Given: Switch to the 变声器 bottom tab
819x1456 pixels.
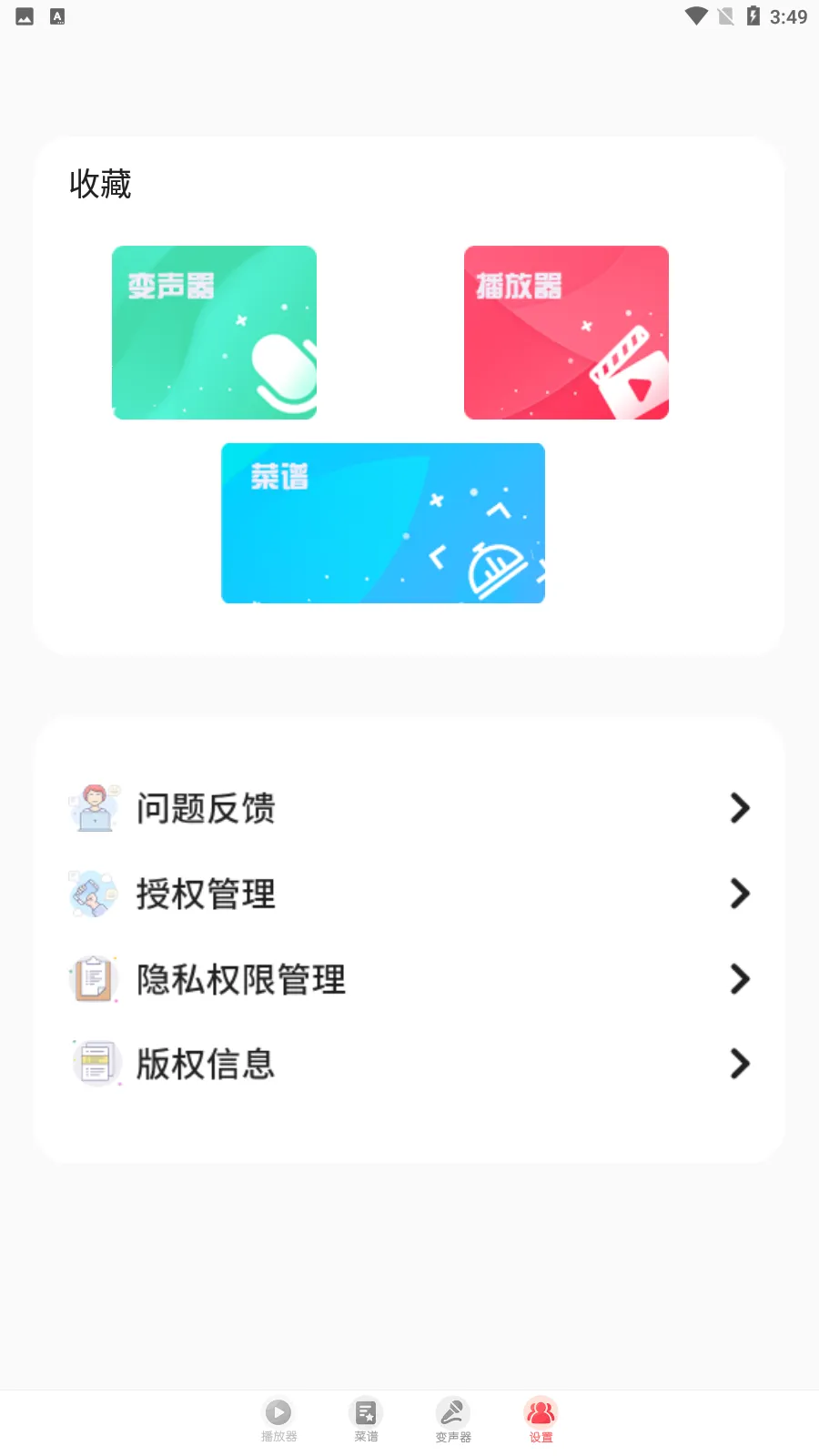Looking at the screenshot, I should pyautogui.click(x=453, y=1420).
